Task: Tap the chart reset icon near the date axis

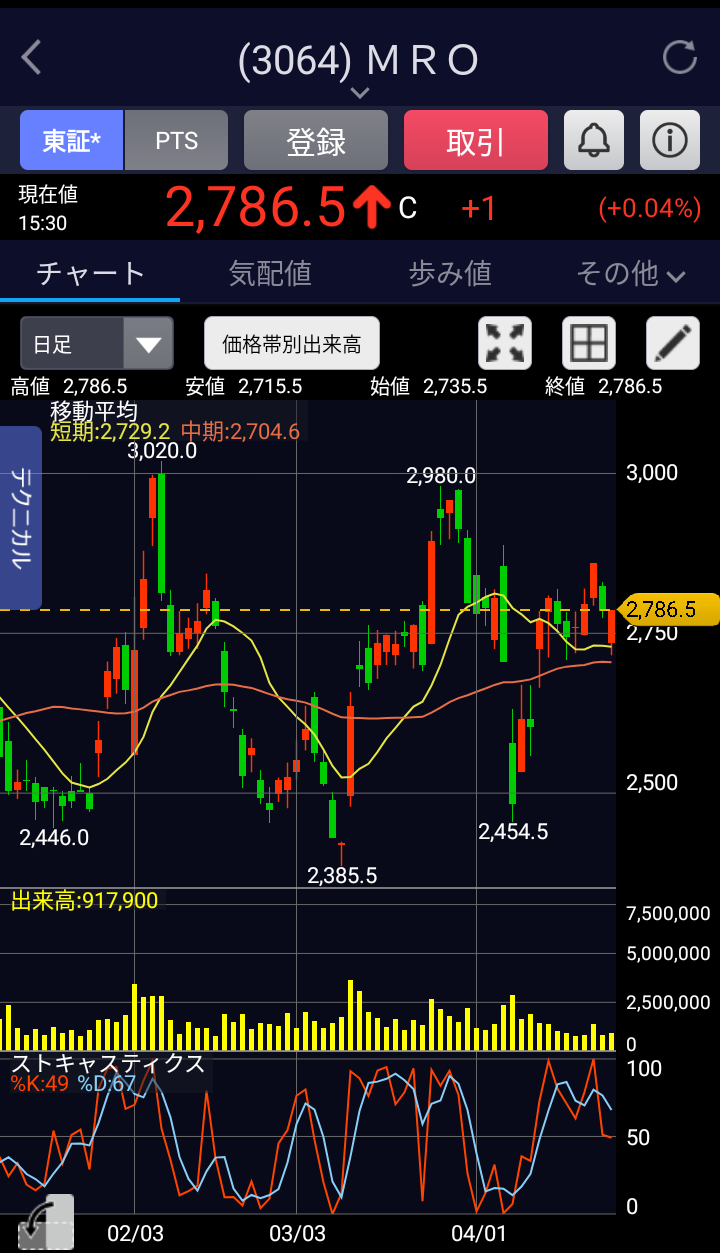Action: pos(45,1222)
